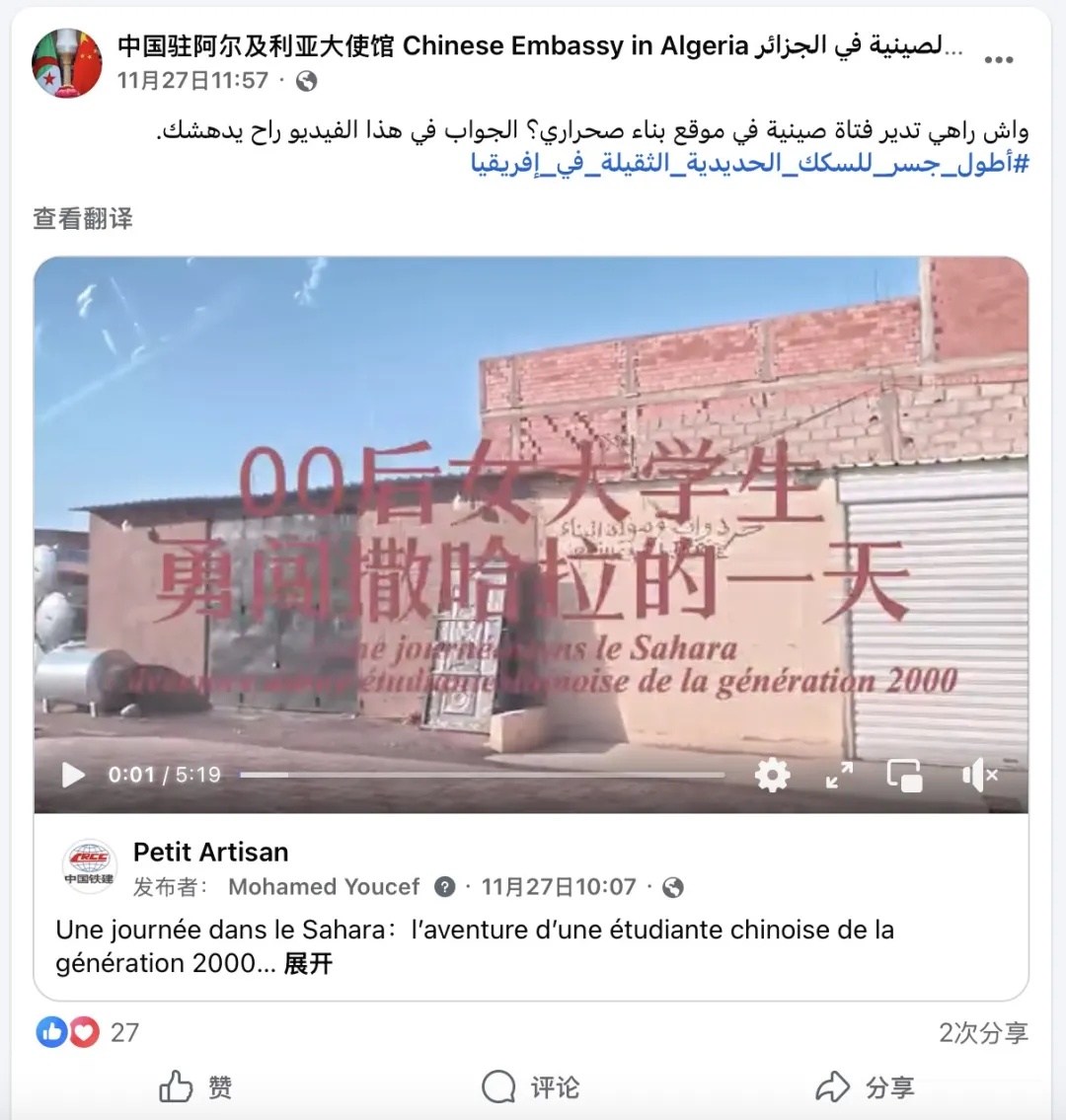Expand video to fullscreen
This screenshot has height=1120, width=1066.
[839, 776]
